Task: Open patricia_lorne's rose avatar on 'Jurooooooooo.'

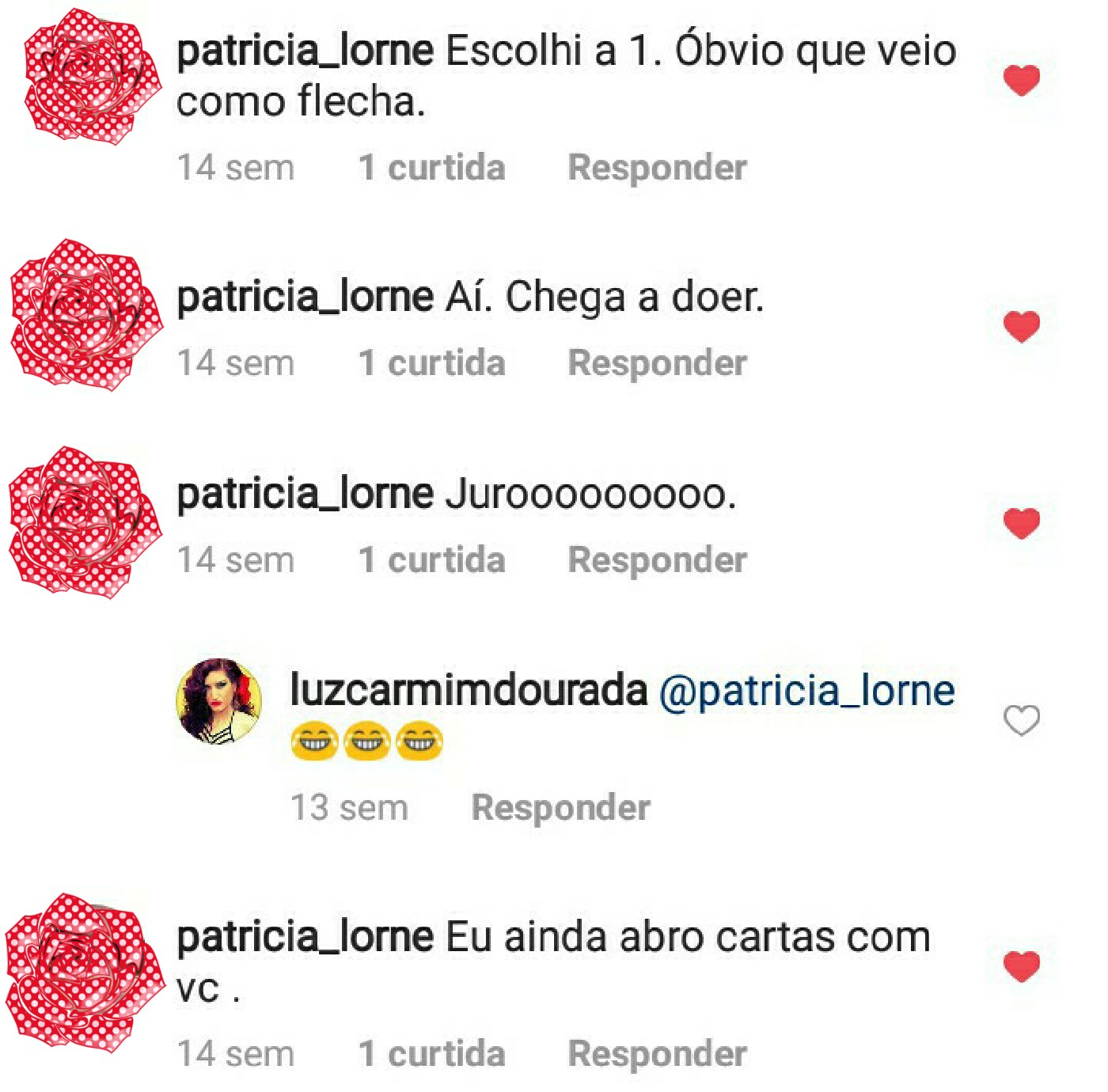Action: tap(85, 522)
